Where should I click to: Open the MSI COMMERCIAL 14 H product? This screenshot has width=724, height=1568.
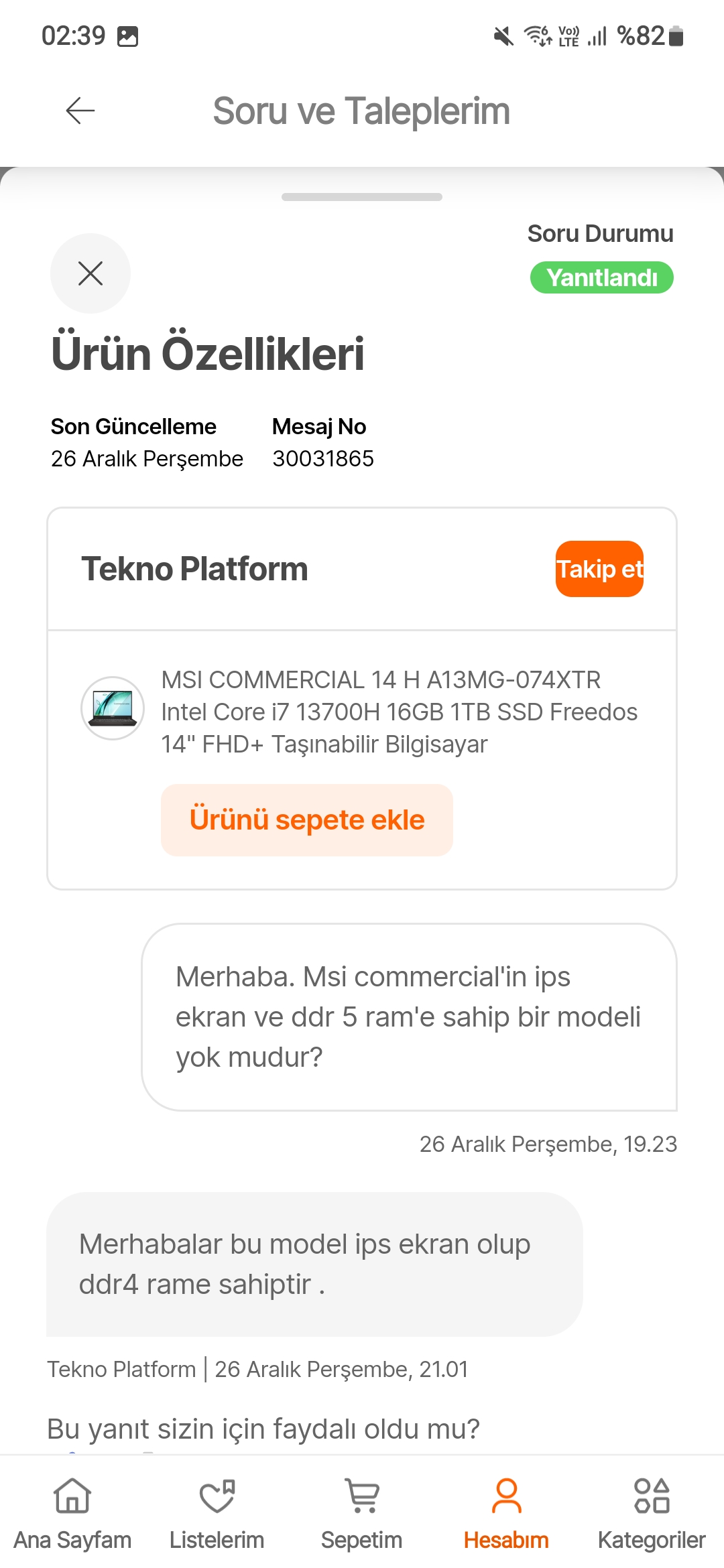[x=400, y=712]
